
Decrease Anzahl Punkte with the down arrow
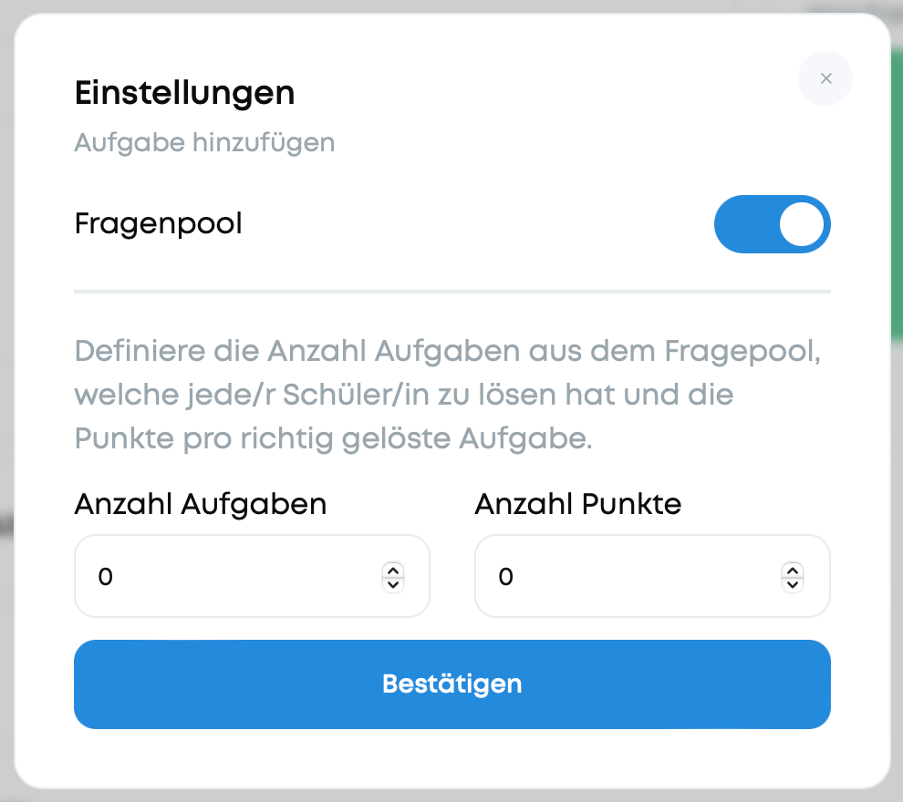pyautogui.click(x=793, y=585)
